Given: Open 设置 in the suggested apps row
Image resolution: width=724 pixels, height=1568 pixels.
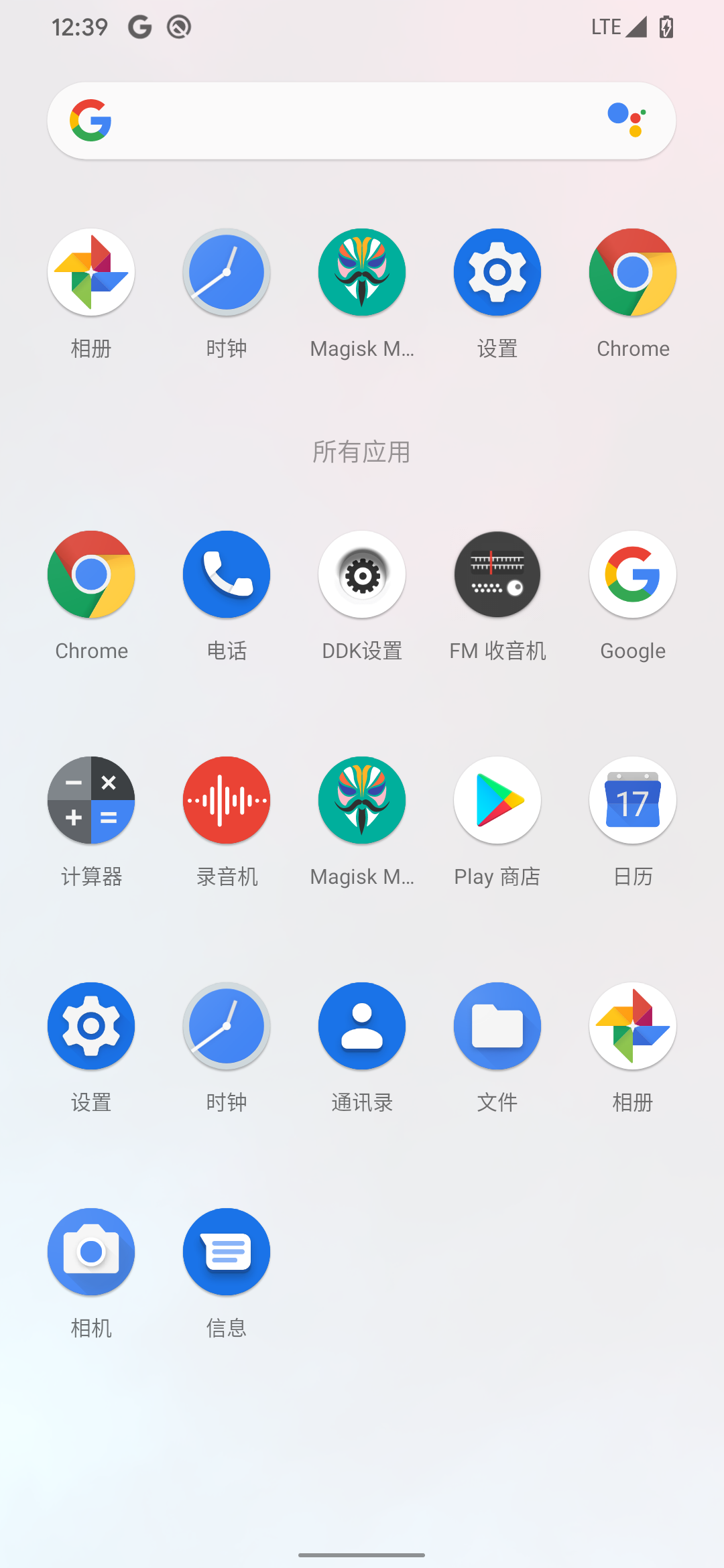Looking at the screenshot, I should pyautogui.click(x=497, y=273).
